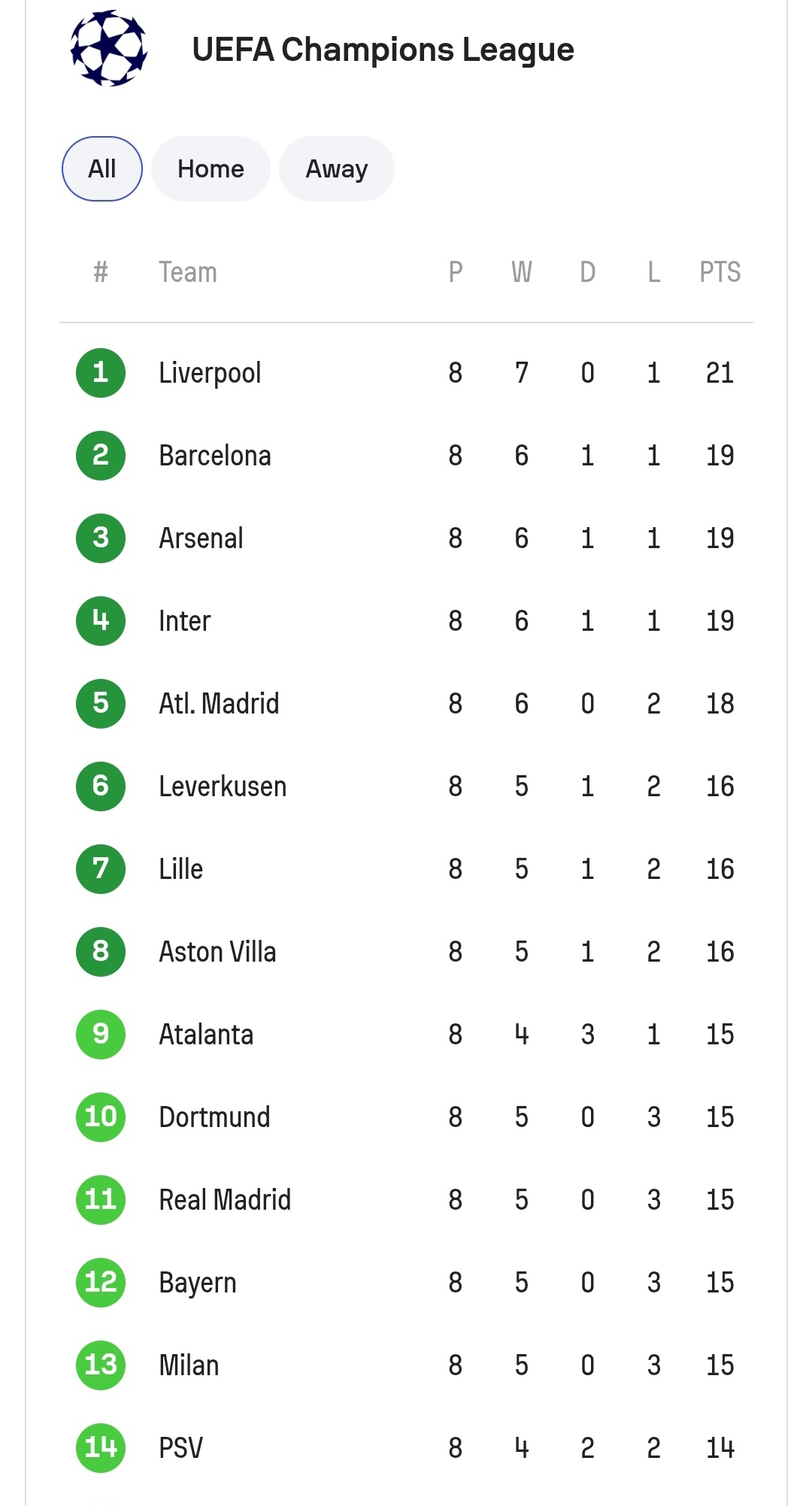Image resolution: width=812 pixels, height=1506 pixels.
Task: Open Liverpool team row
Action: [406, 373]
